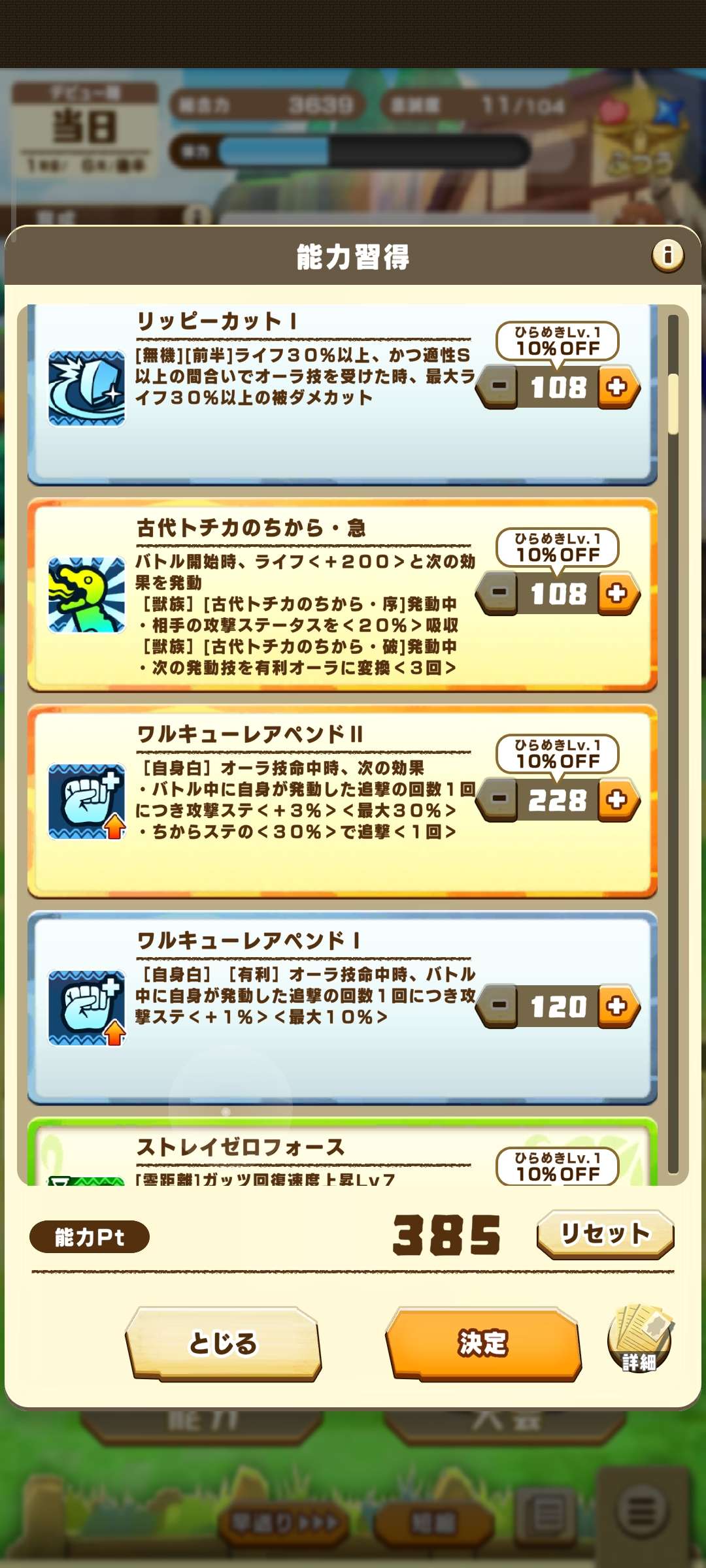This screenshot has height=1568, width=706.
Task: Hit minus for ワルキューレアペンドⅠ costing 120
Action: click(x=499, y=1007)
